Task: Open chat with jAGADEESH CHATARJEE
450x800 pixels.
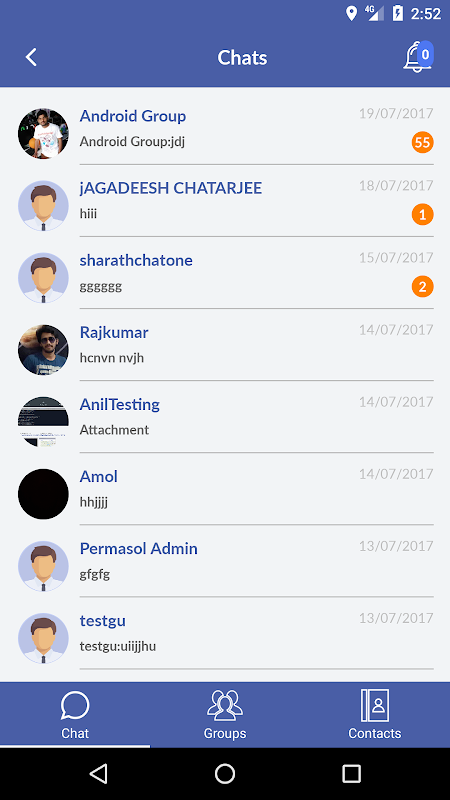Action: [x=225, y=201]
